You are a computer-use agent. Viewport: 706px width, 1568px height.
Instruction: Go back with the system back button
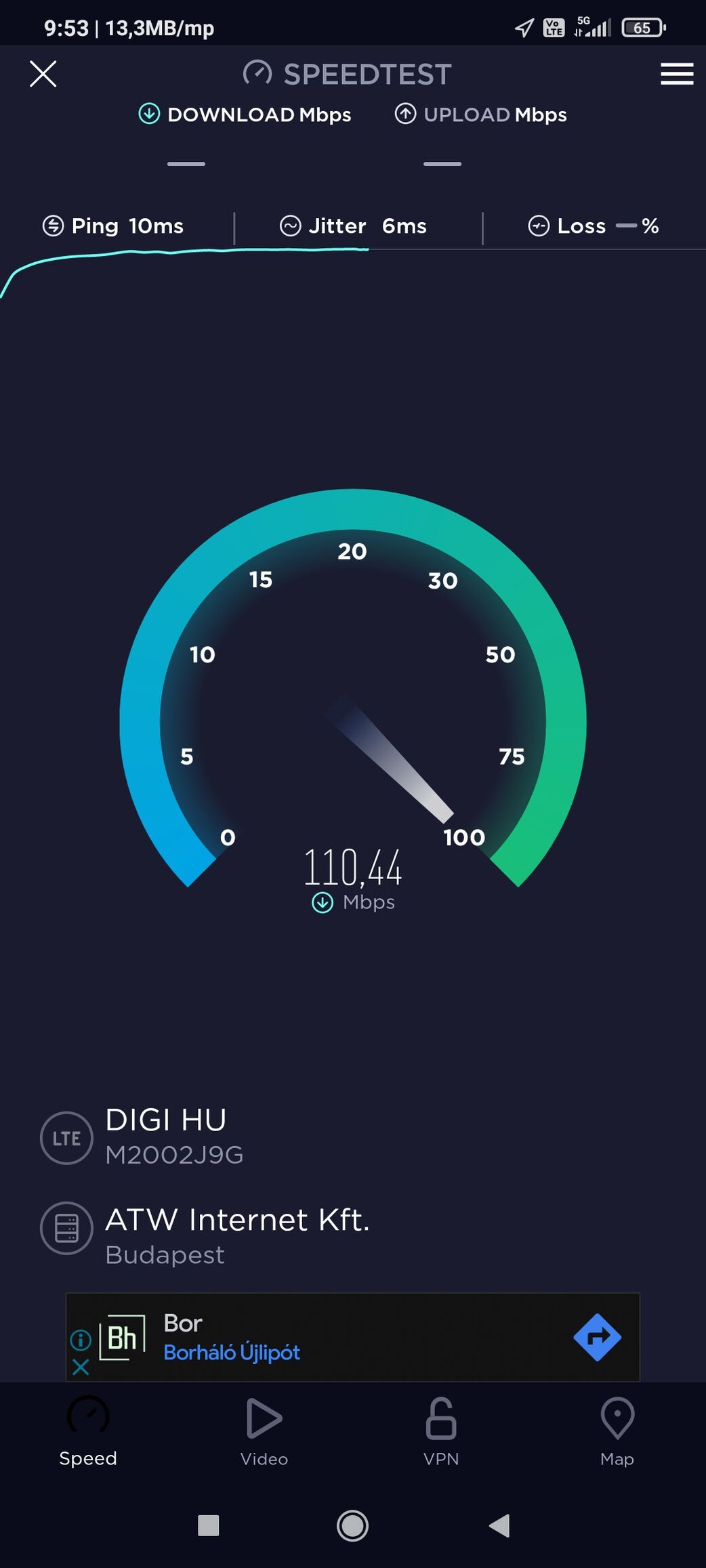coord(499,1525)
